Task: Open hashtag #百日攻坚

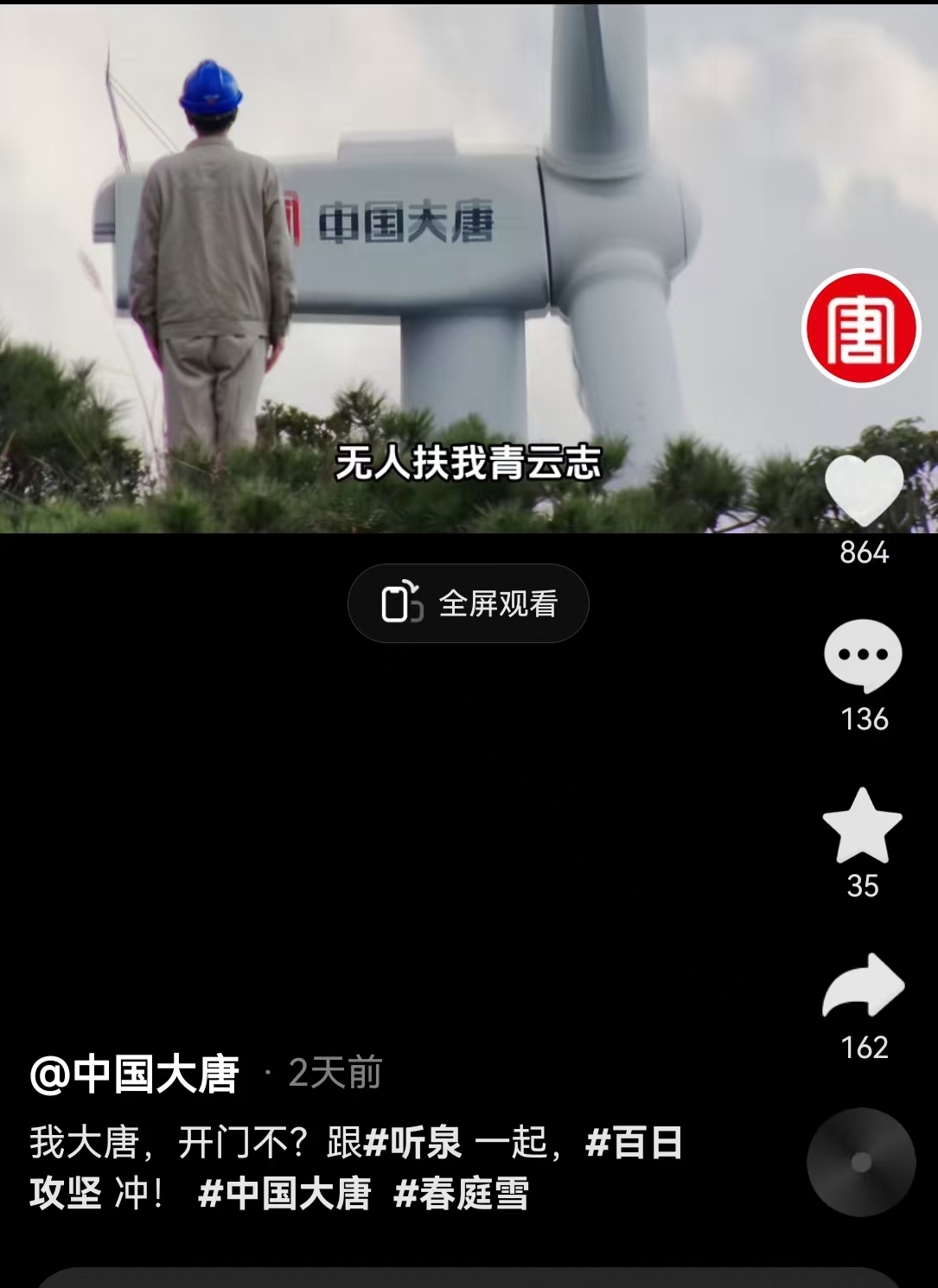Action: click(634, 1143)
